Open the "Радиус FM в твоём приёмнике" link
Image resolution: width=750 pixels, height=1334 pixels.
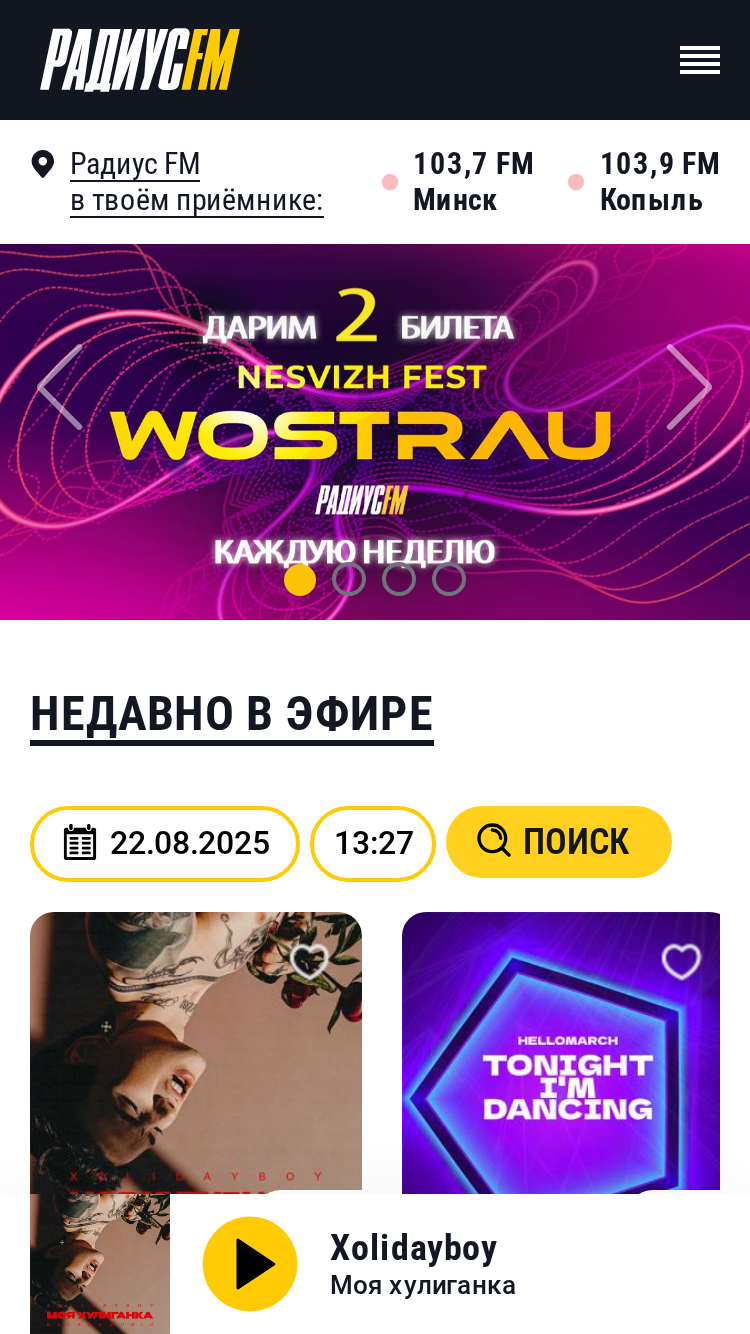click(x=197, y=182)
